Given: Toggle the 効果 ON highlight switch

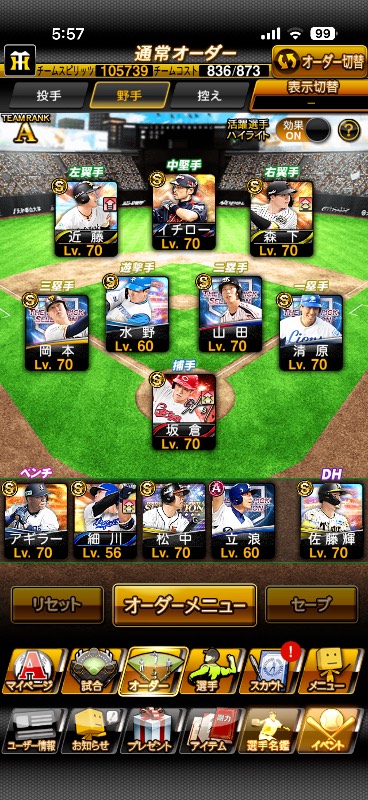Looking at the screenshot, I should [303, 131].
